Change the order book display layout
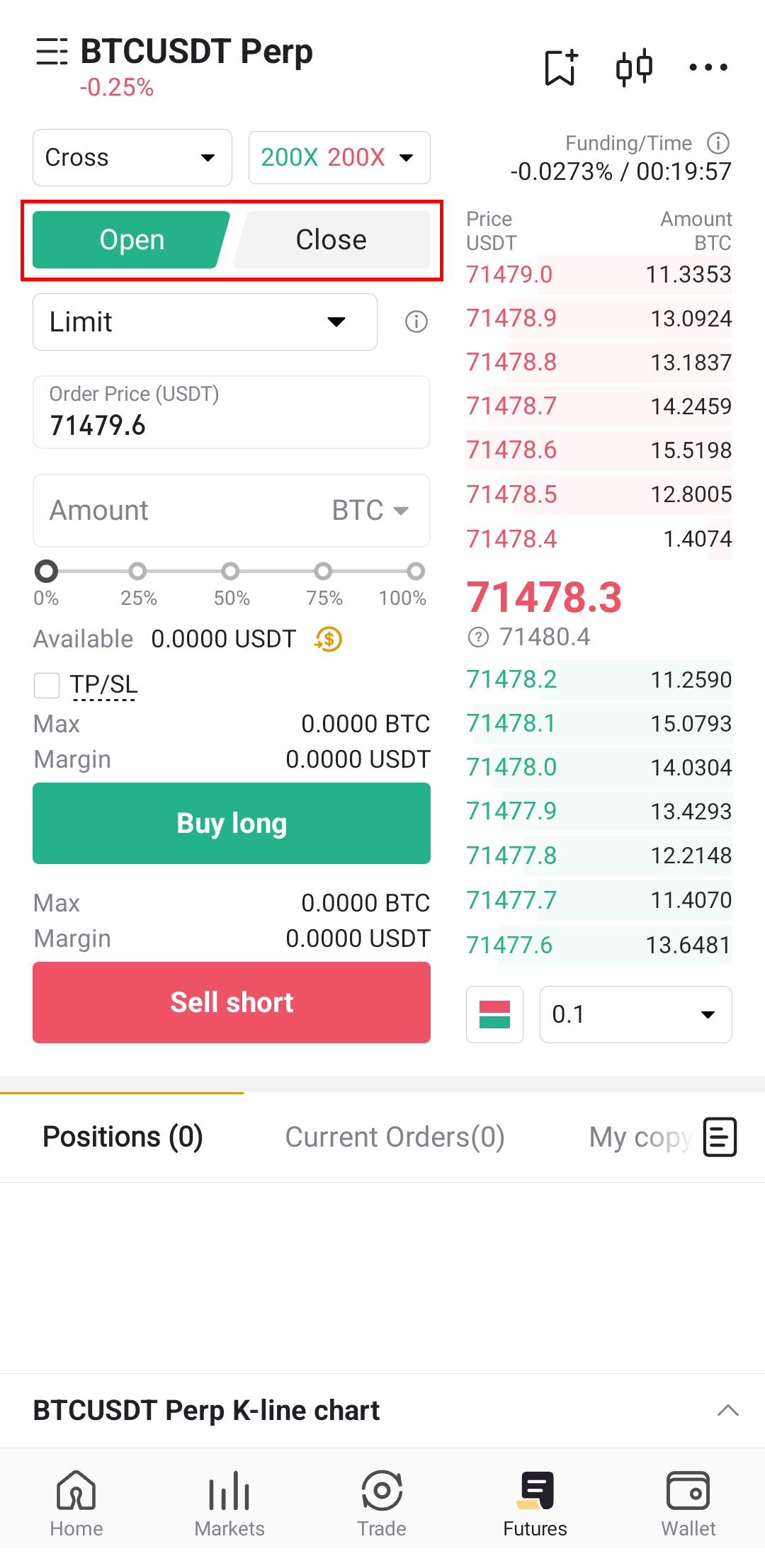Screen dimensions: 765x1568 pyautogui.click(x=494, y=1014)
